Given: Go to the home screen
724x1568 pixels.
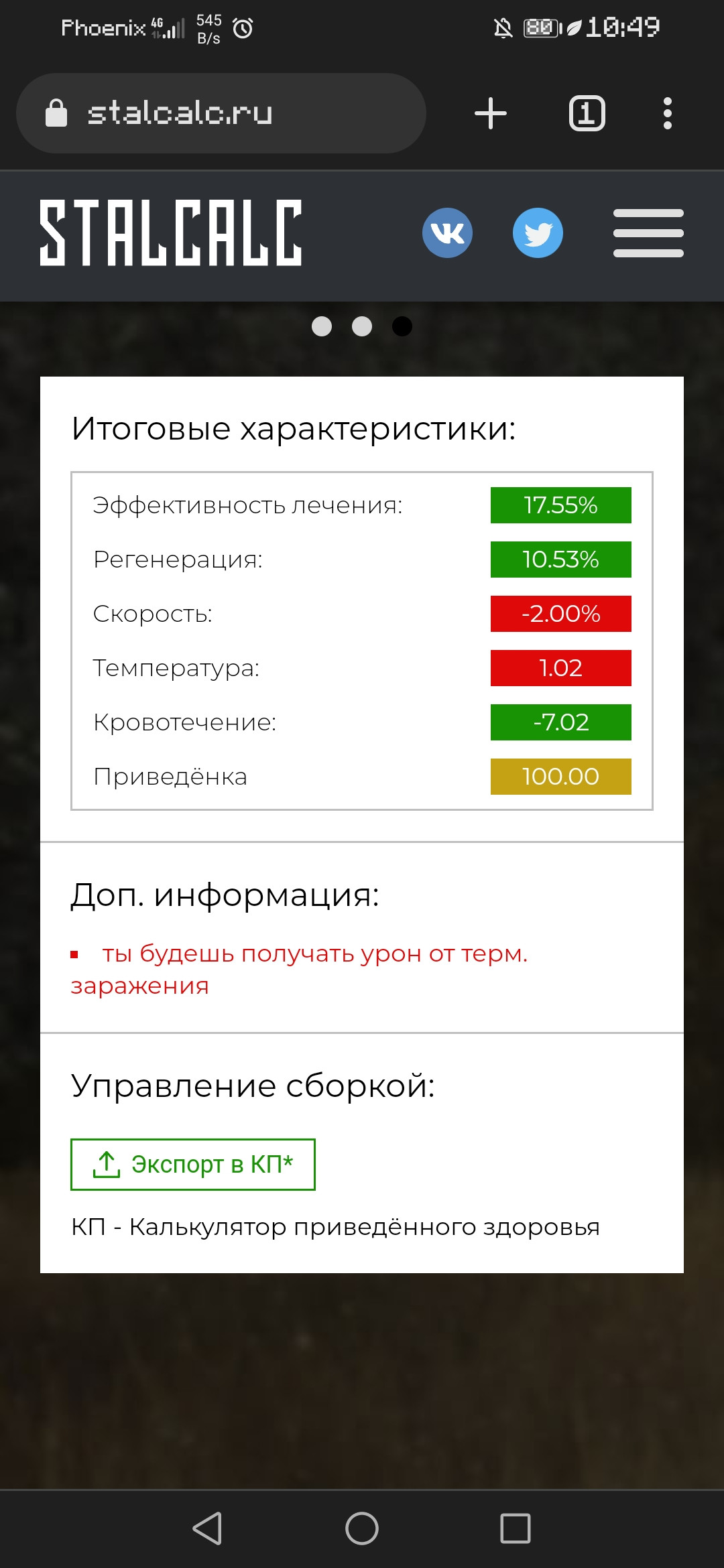Looking at the screenshot, I should pyautogui.click(x=362, y=1528).
